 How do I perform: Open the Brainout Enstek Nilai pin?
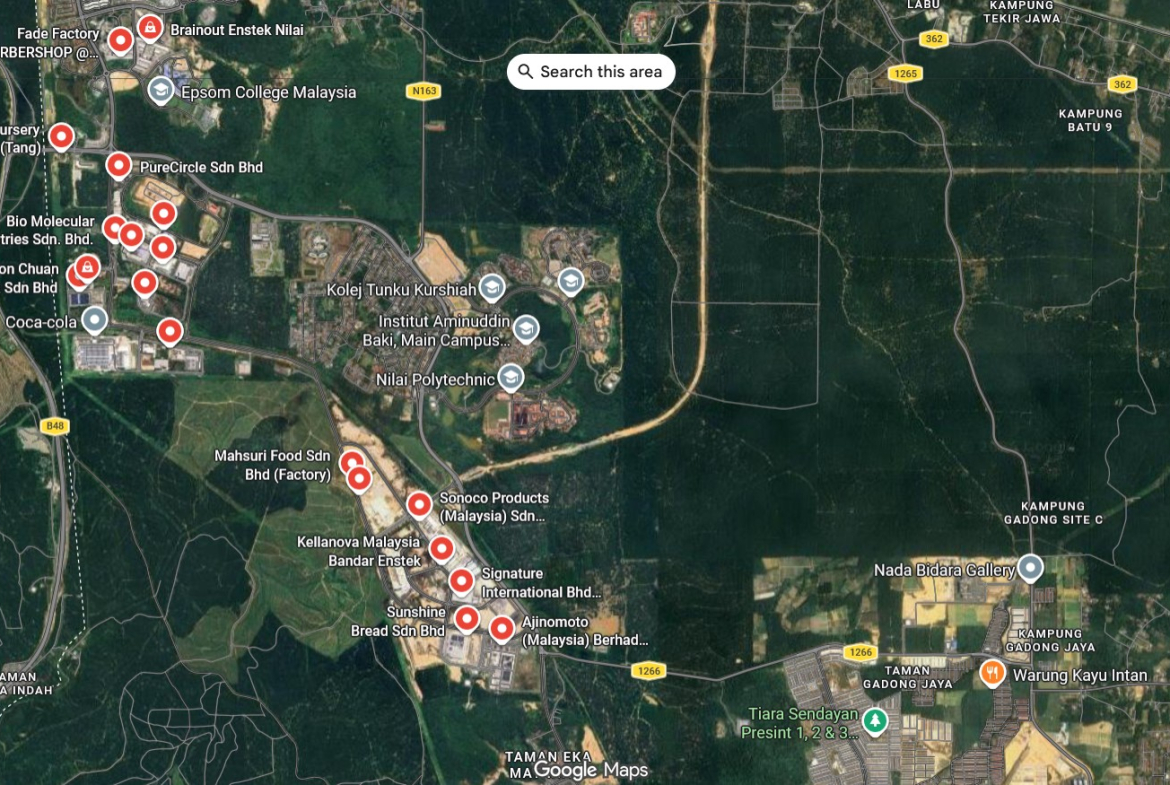tap(149, 27)
